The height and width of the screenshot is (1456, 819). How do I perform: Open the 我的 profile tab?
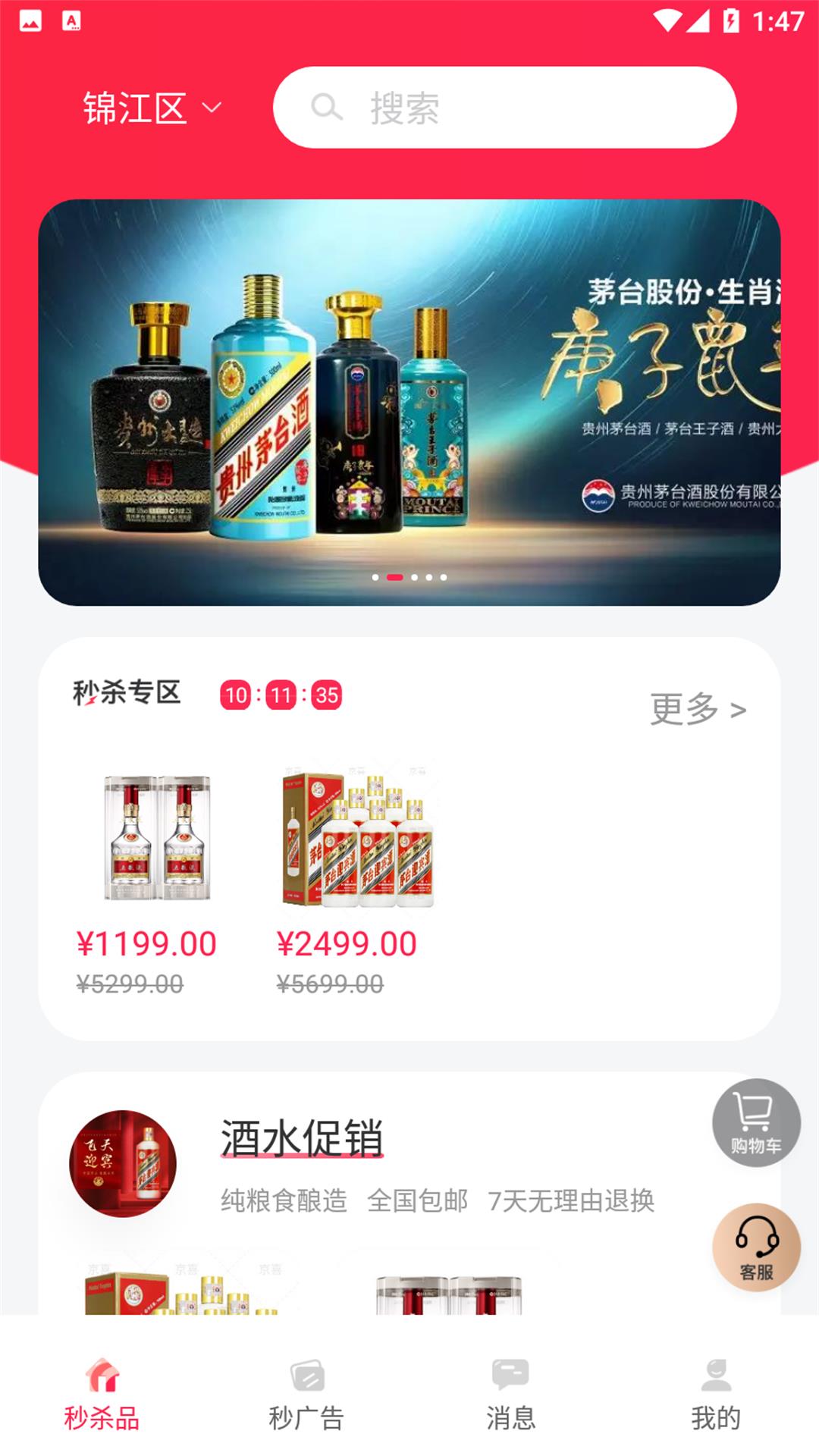(715, 1395)
